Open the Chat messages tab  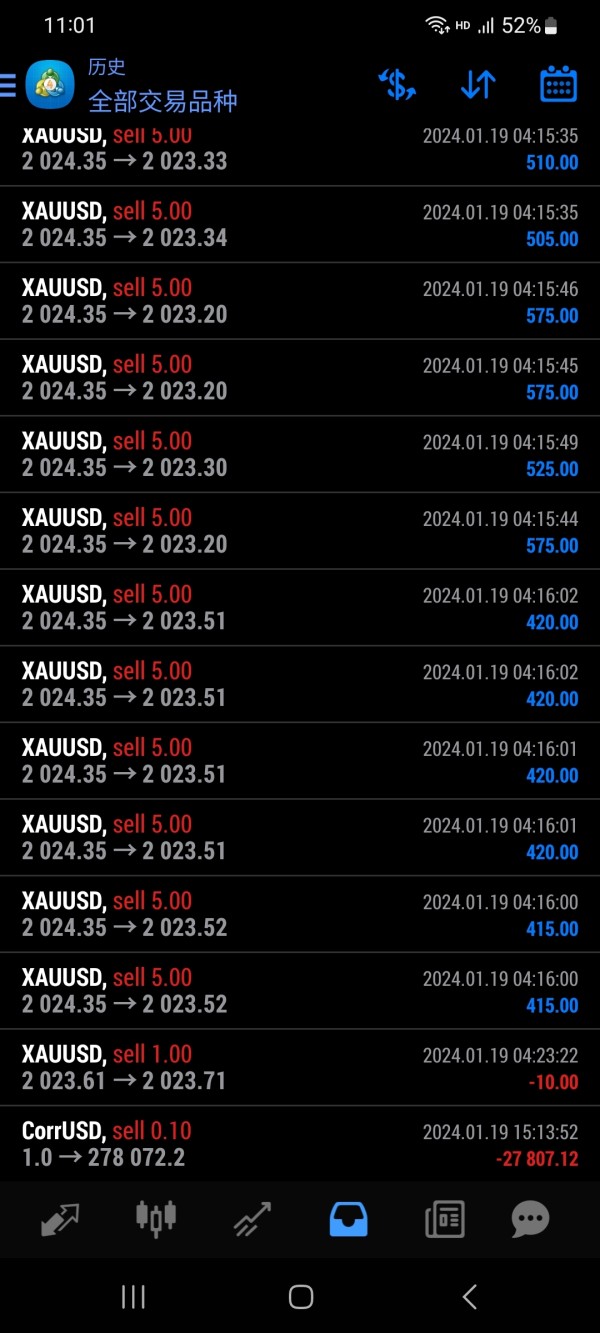(530, 1219)
